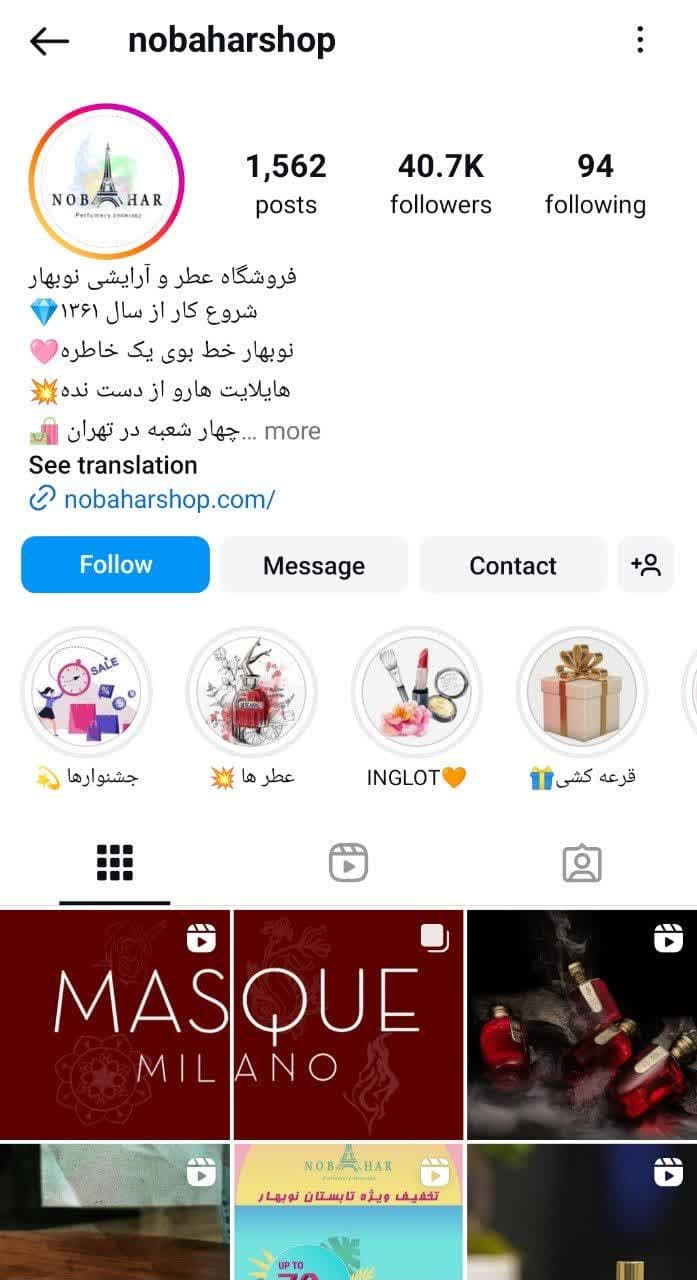
Task: Open the قرعه کشی gift highlight
Action: pyautogui.click(x=582, y=692)
